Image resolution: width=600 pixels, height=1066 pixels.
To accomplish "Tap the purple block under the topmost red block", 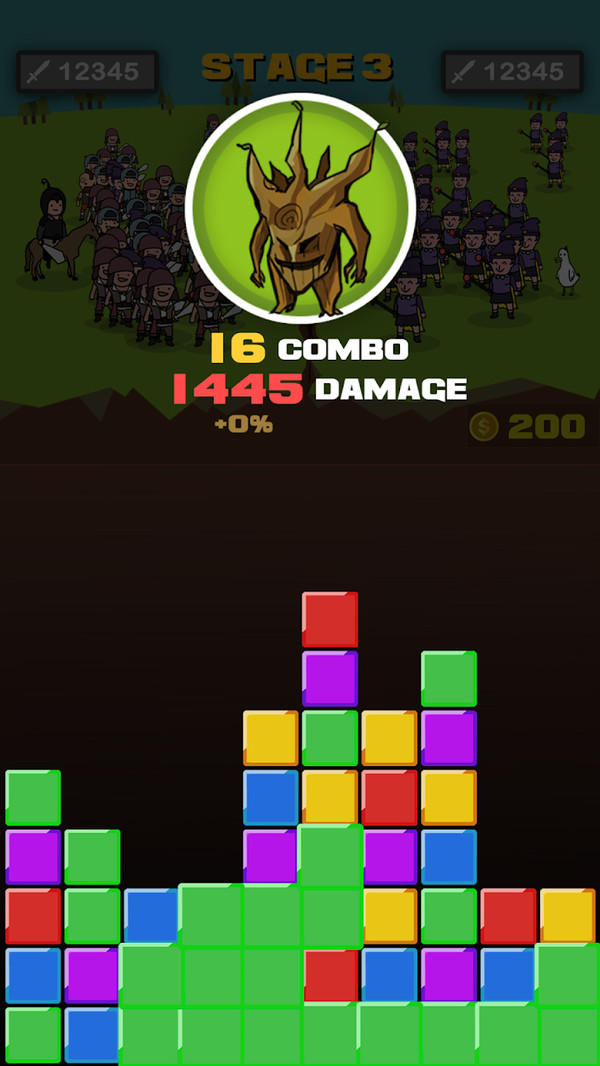I will [330, 679].
